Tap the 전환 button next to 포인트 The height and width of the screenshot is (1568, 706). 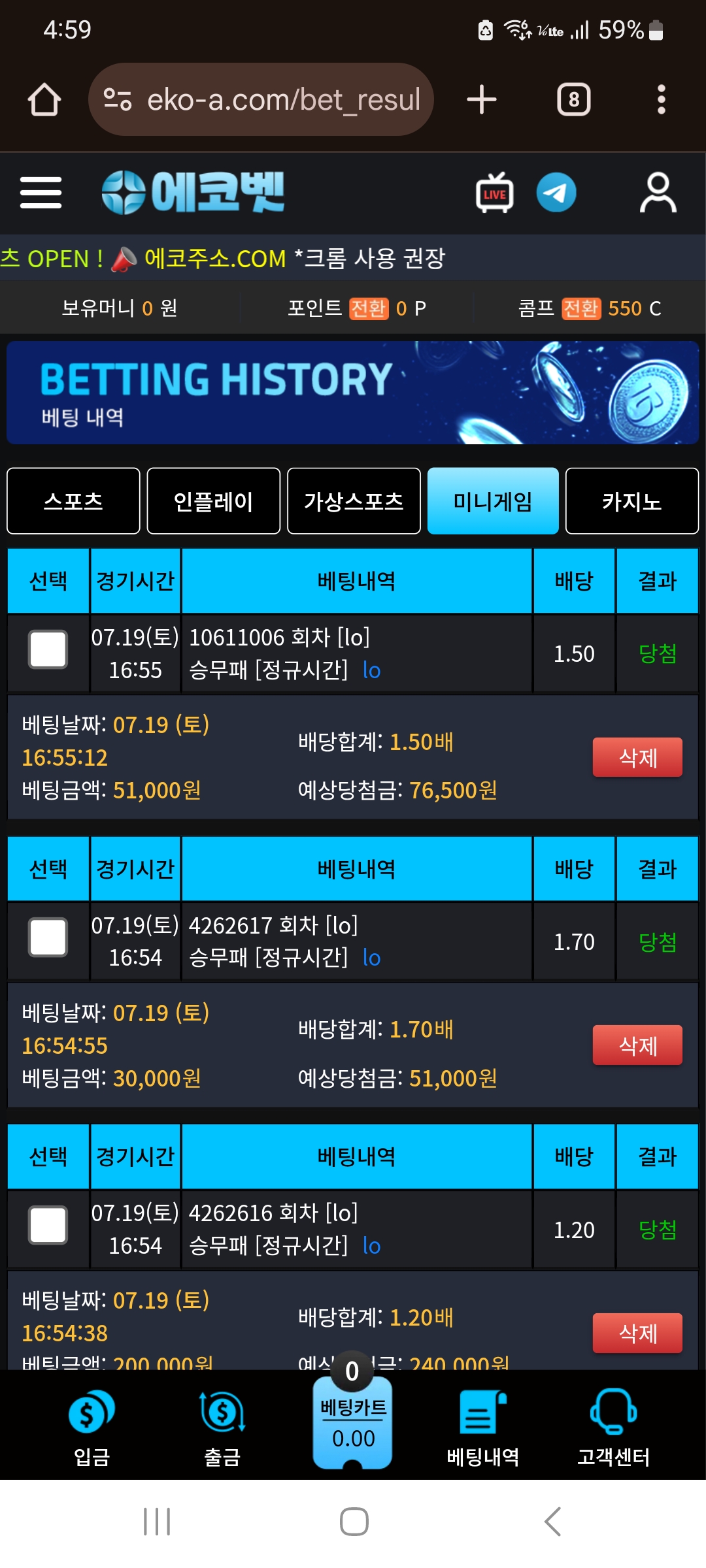pyautogui.click(x=369, y=308)
